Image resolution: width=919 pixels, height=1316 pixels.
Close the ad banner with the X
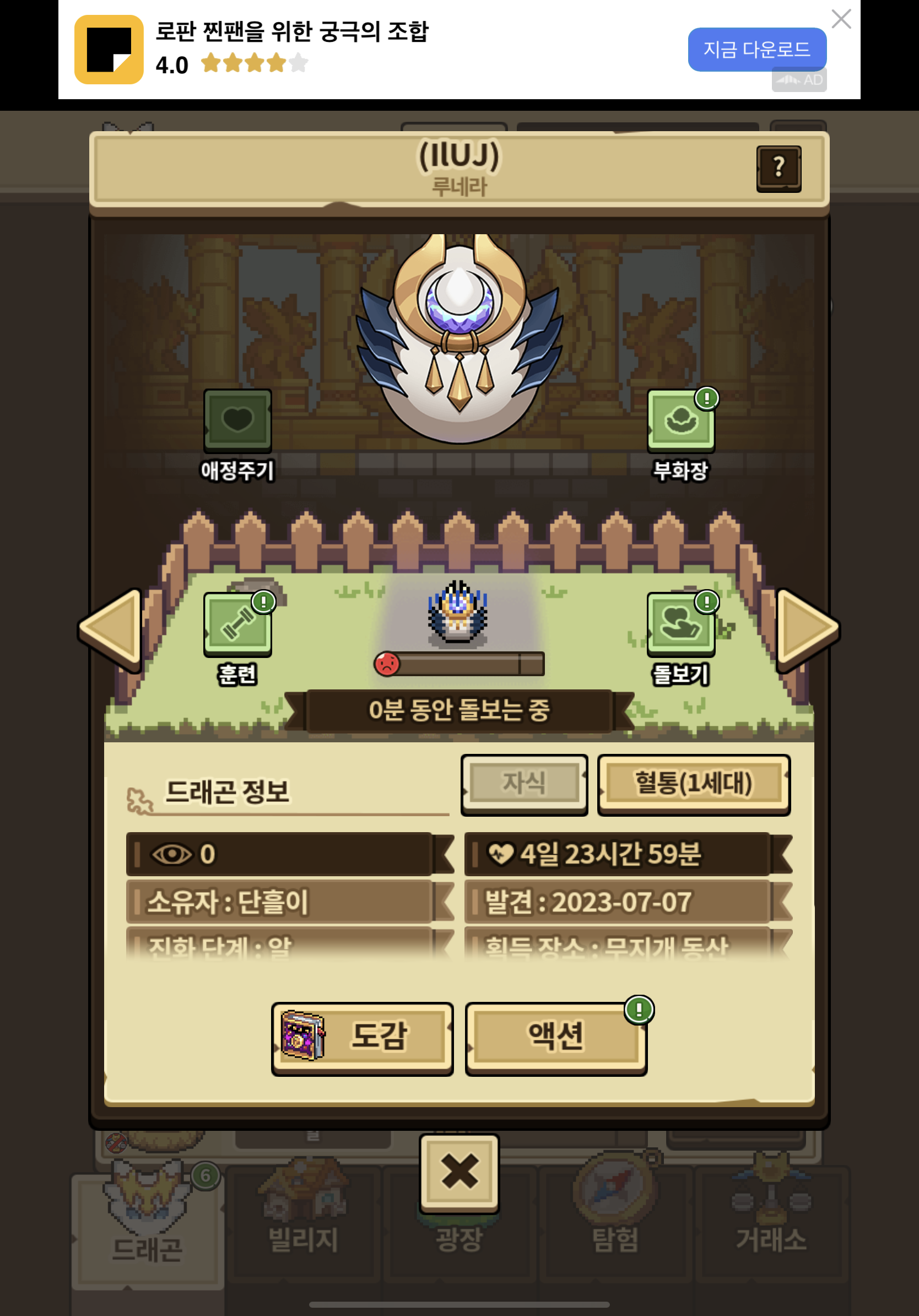[x=841, y=19]
